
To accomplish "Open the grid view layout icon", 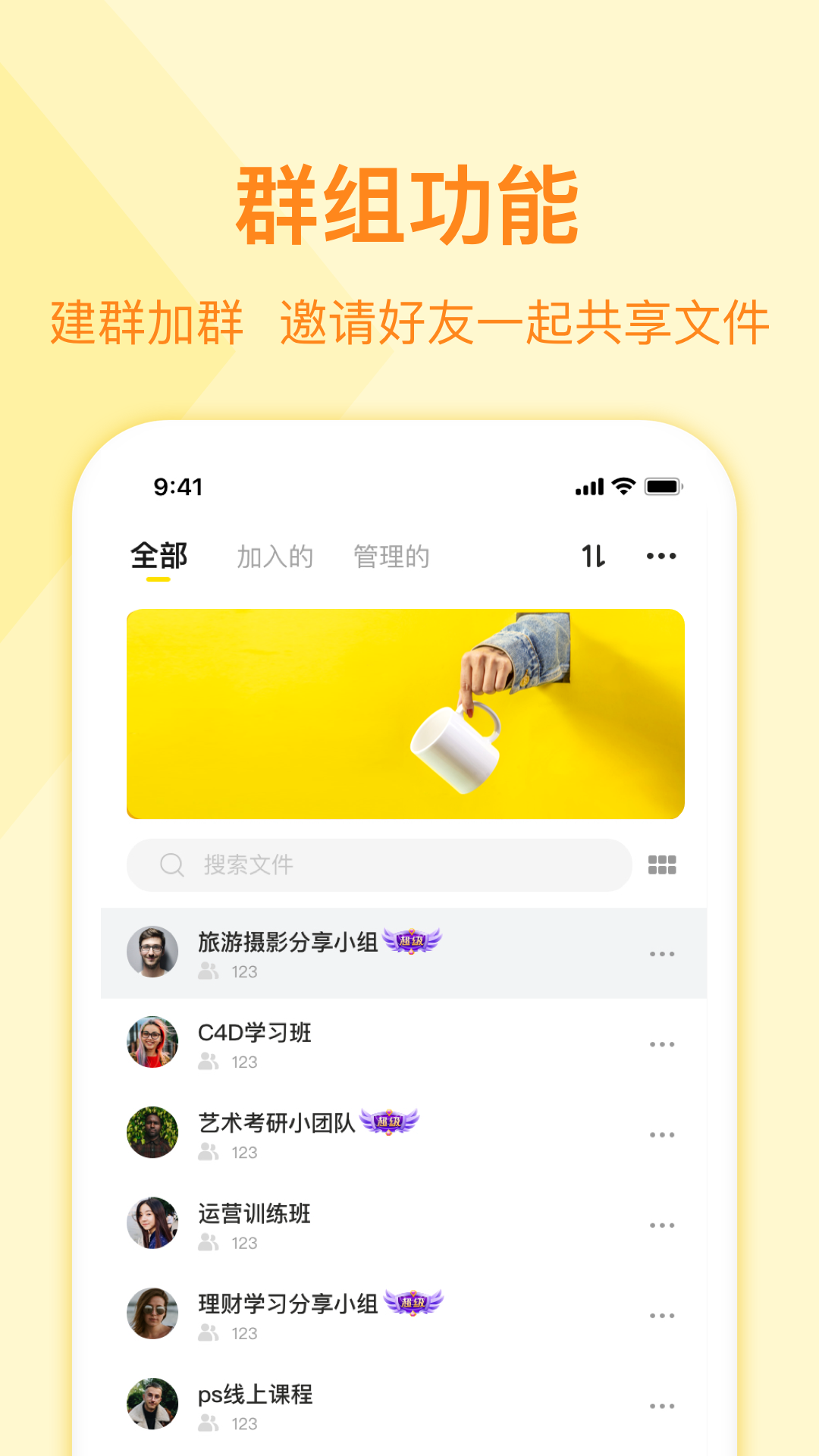I will point(662,864).
